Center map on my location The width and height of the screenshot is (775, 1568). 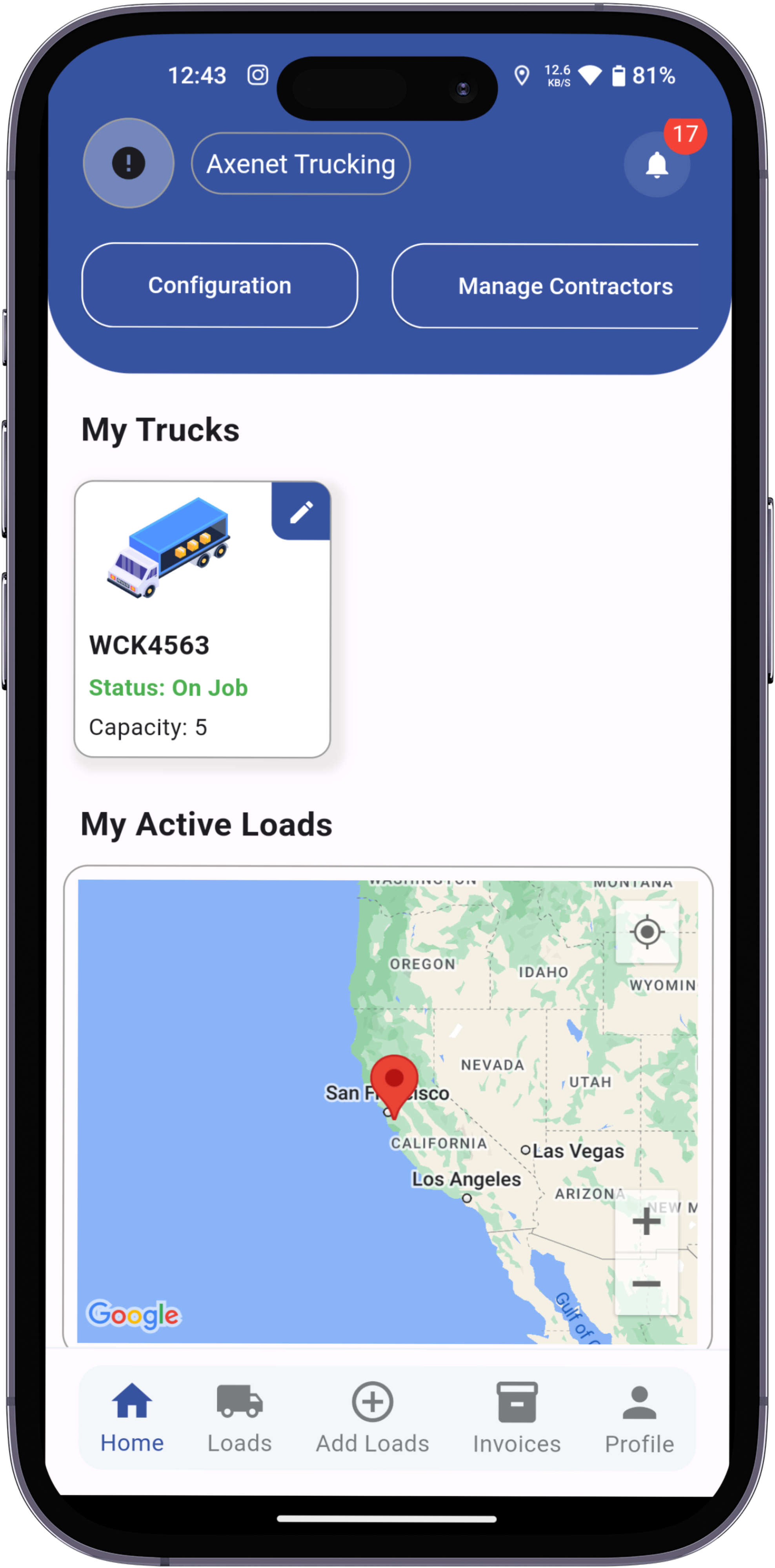click(x=646, y=932)
